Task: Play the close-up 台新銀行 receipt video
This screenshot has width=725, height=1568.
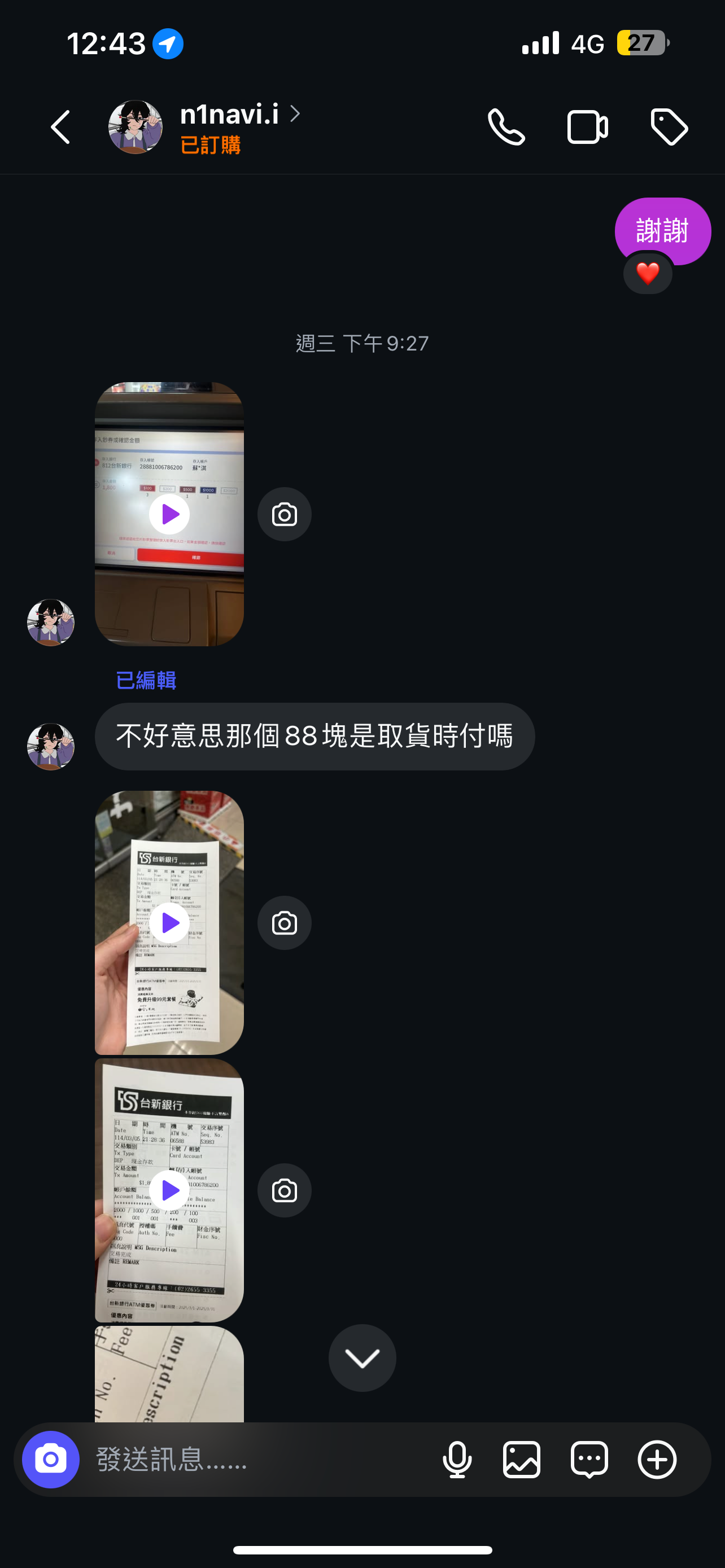Action: [x=169, y=1190]
